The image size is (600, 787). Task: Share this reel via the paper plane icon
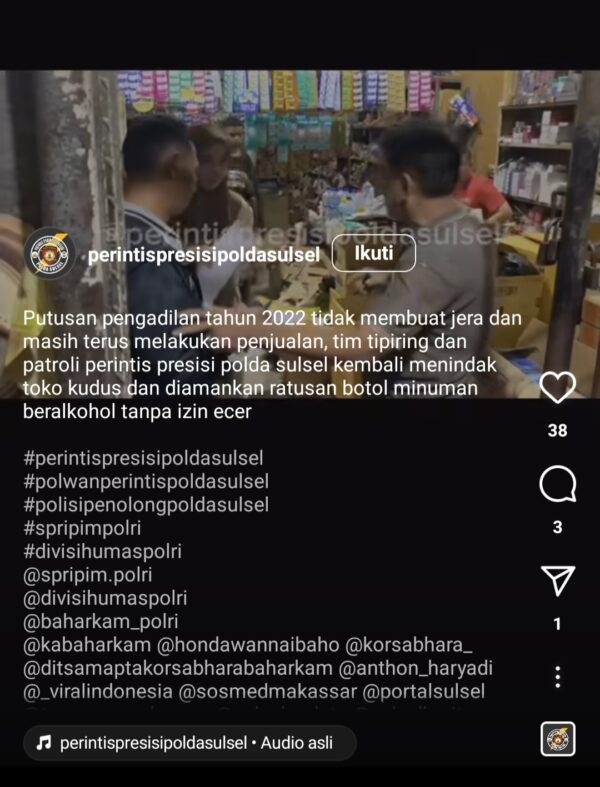tap(557, 581)
